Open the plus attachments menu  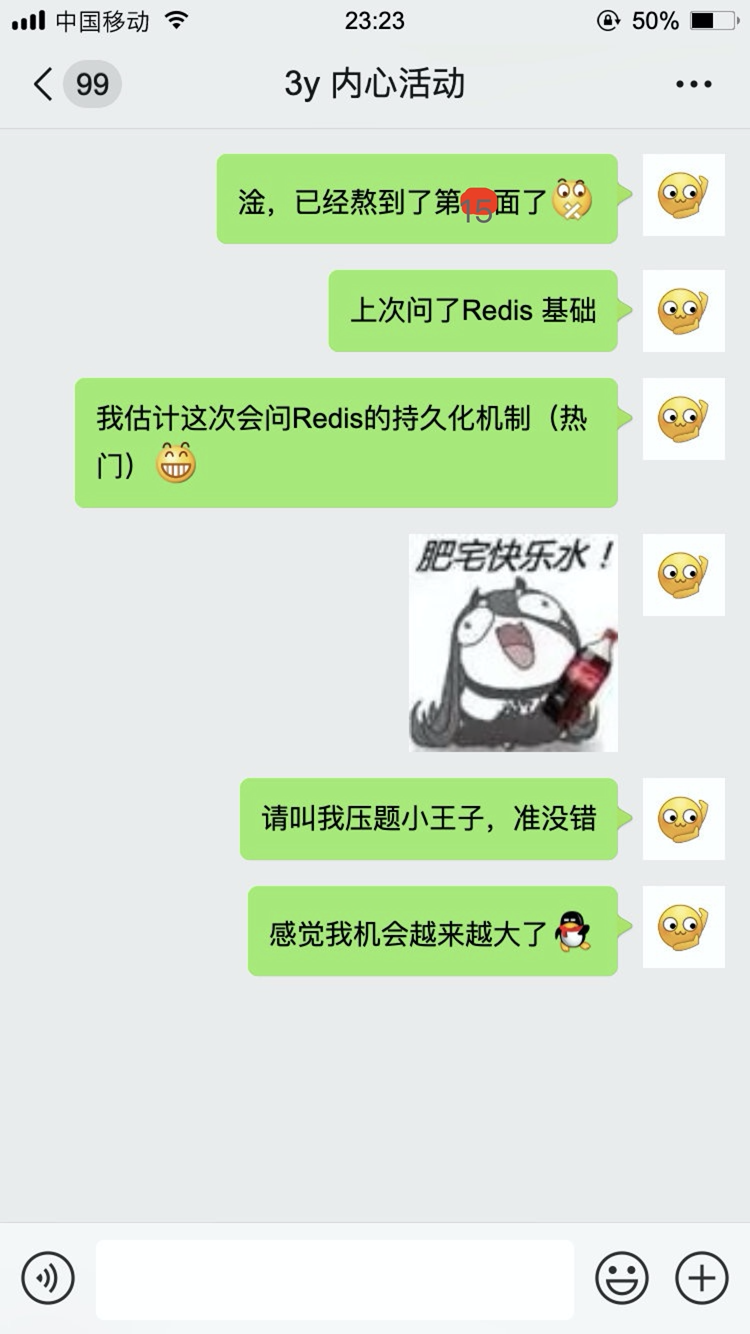702,1278
